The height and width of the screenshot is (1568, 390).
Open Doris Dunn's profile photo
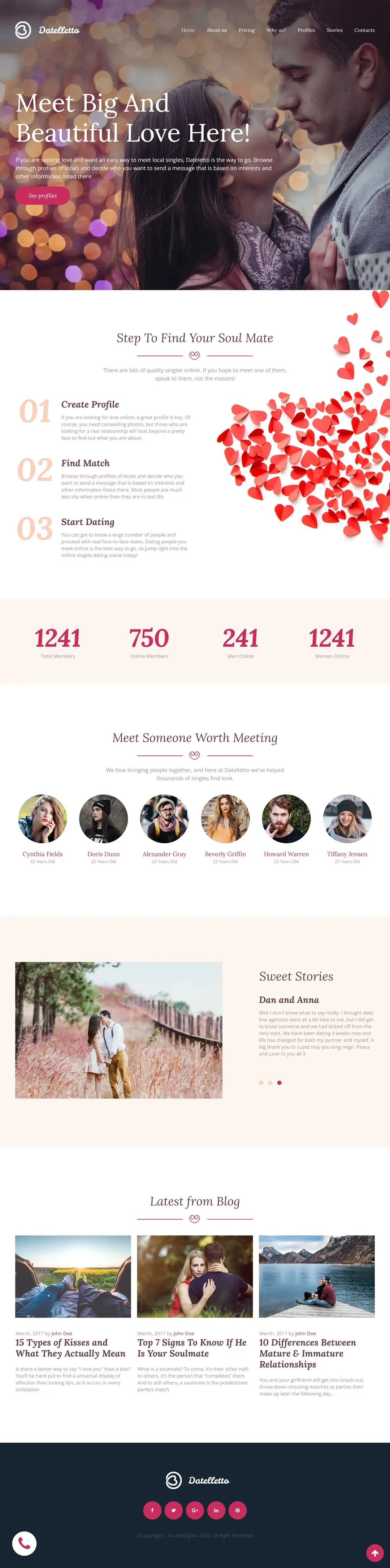click(x=103, y=818)
